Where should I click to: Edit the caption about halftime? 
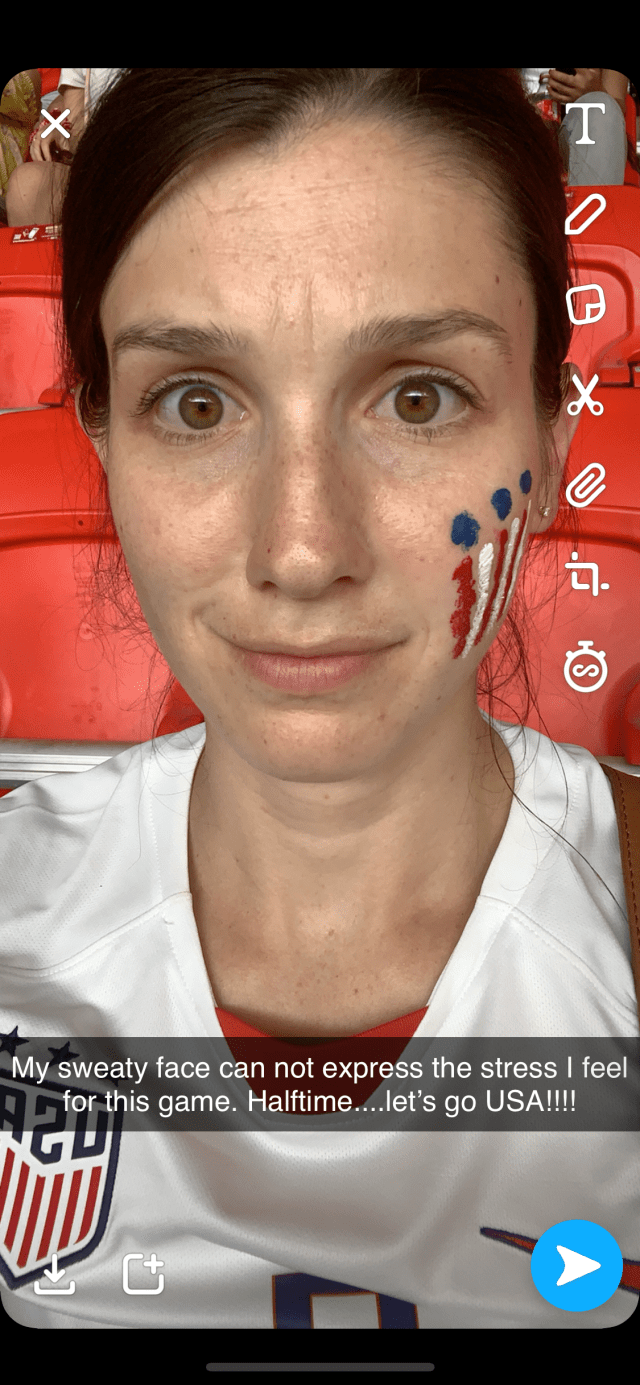coord(320,1084)
